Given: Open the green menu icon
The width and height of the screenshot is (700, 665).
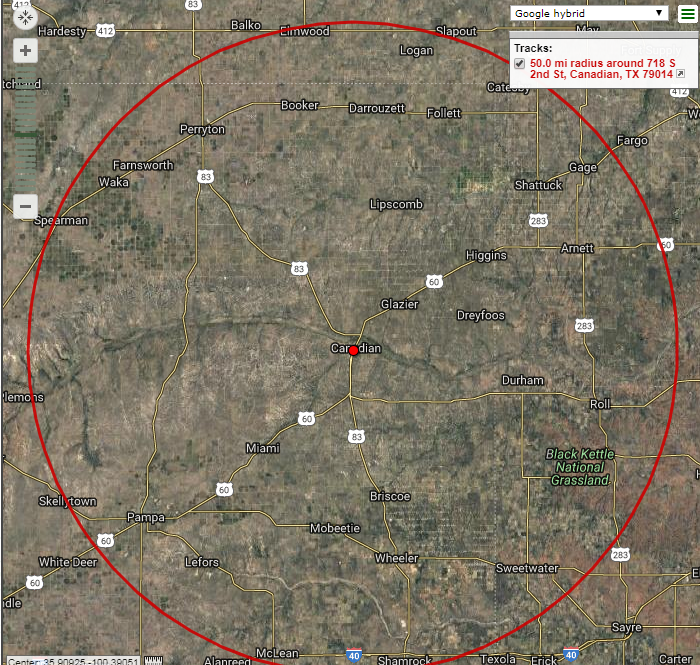Looking at the screenshot, I should [x=686, y=13].
